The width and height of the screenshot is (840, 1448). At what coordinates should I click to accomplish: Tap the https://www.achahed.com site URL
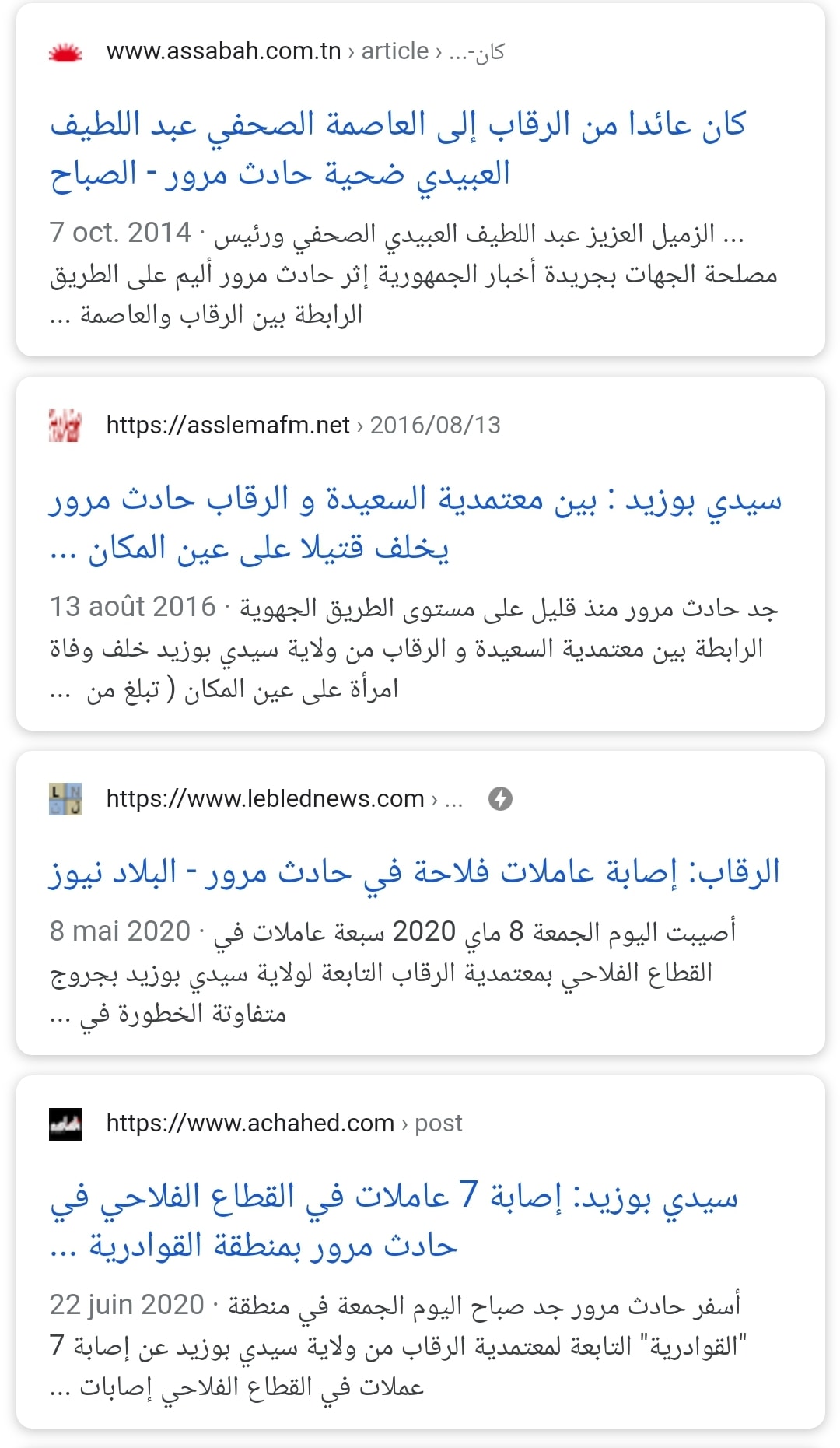tap(250, 1123)
